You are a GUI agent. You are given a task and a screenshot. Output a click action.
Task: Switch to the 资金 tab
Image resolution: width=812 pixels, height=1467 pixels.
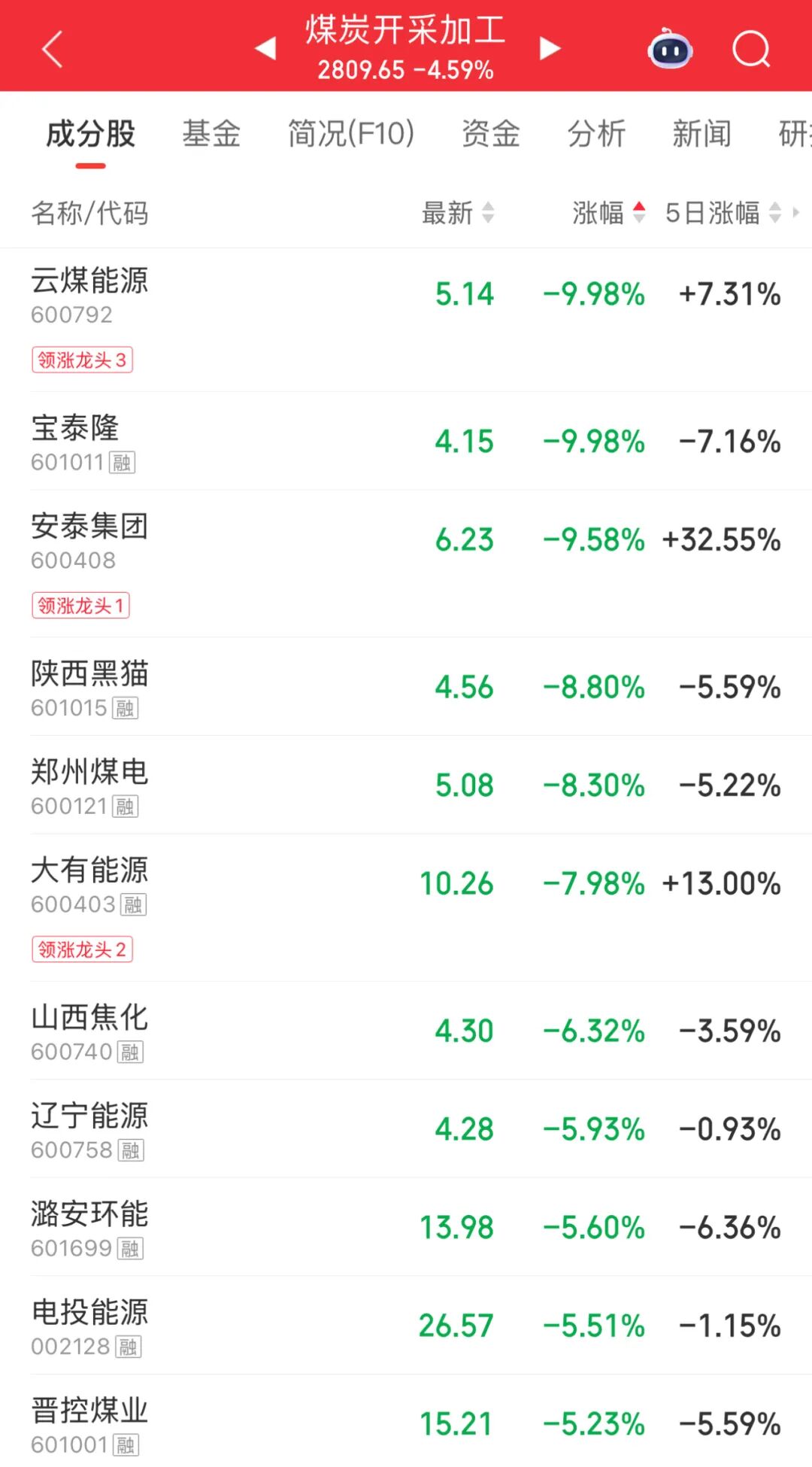click(491, 134)
